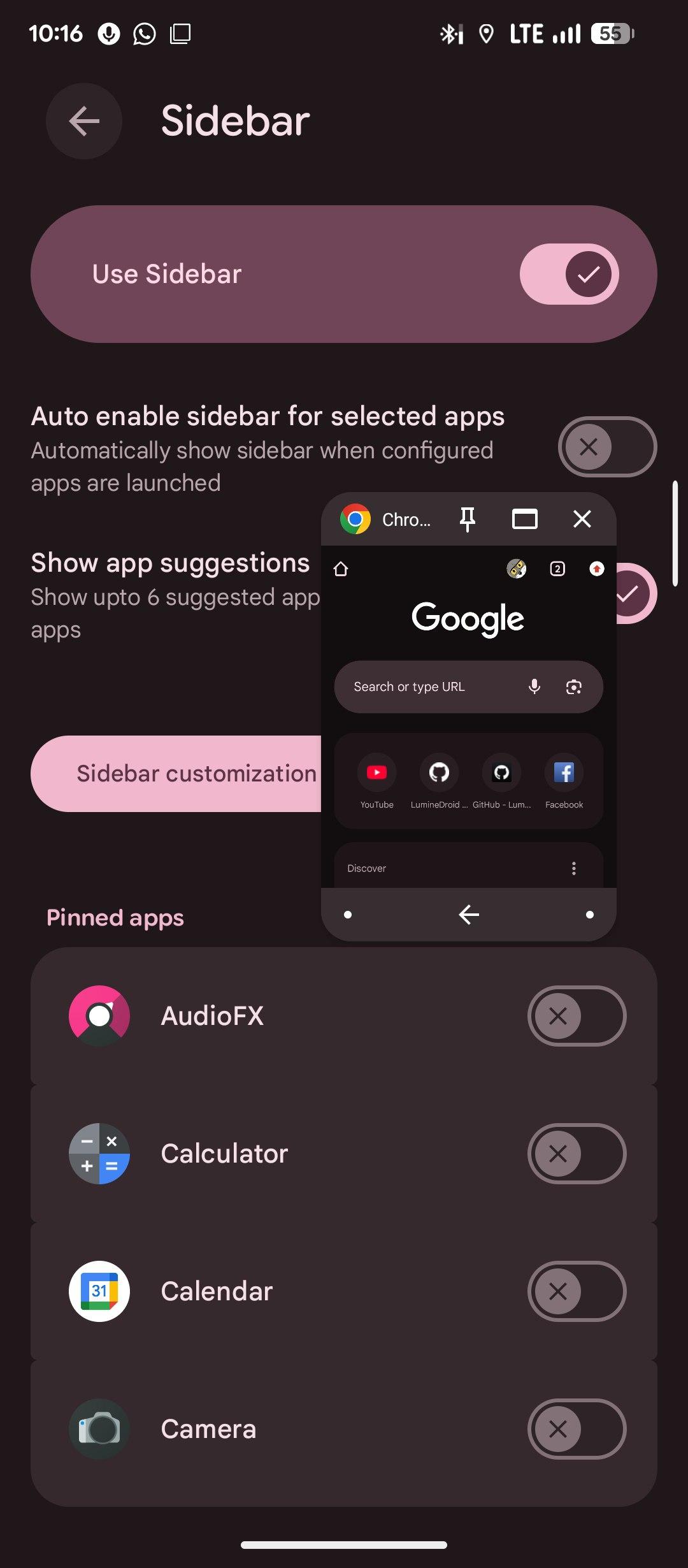Viewport: 688px width, 1568px height.
Task: Go back from the Sidebar settings
Action: click(84, 121)
